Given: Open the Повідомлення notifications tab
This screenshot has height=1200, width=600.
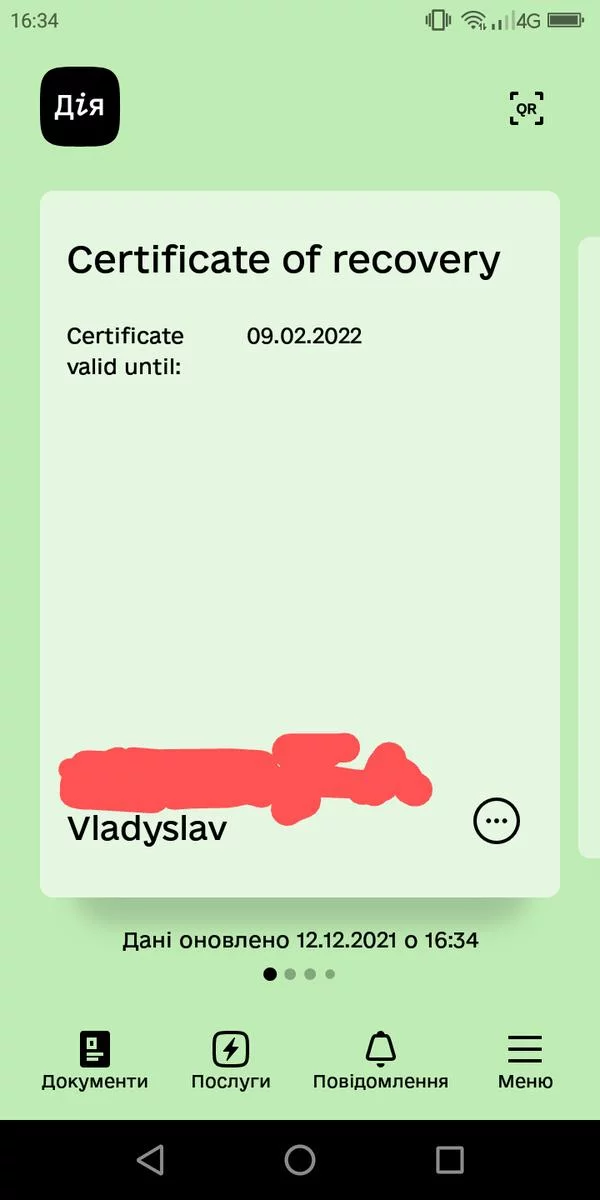Looking at the screenshot, I should pos(380,1062).
